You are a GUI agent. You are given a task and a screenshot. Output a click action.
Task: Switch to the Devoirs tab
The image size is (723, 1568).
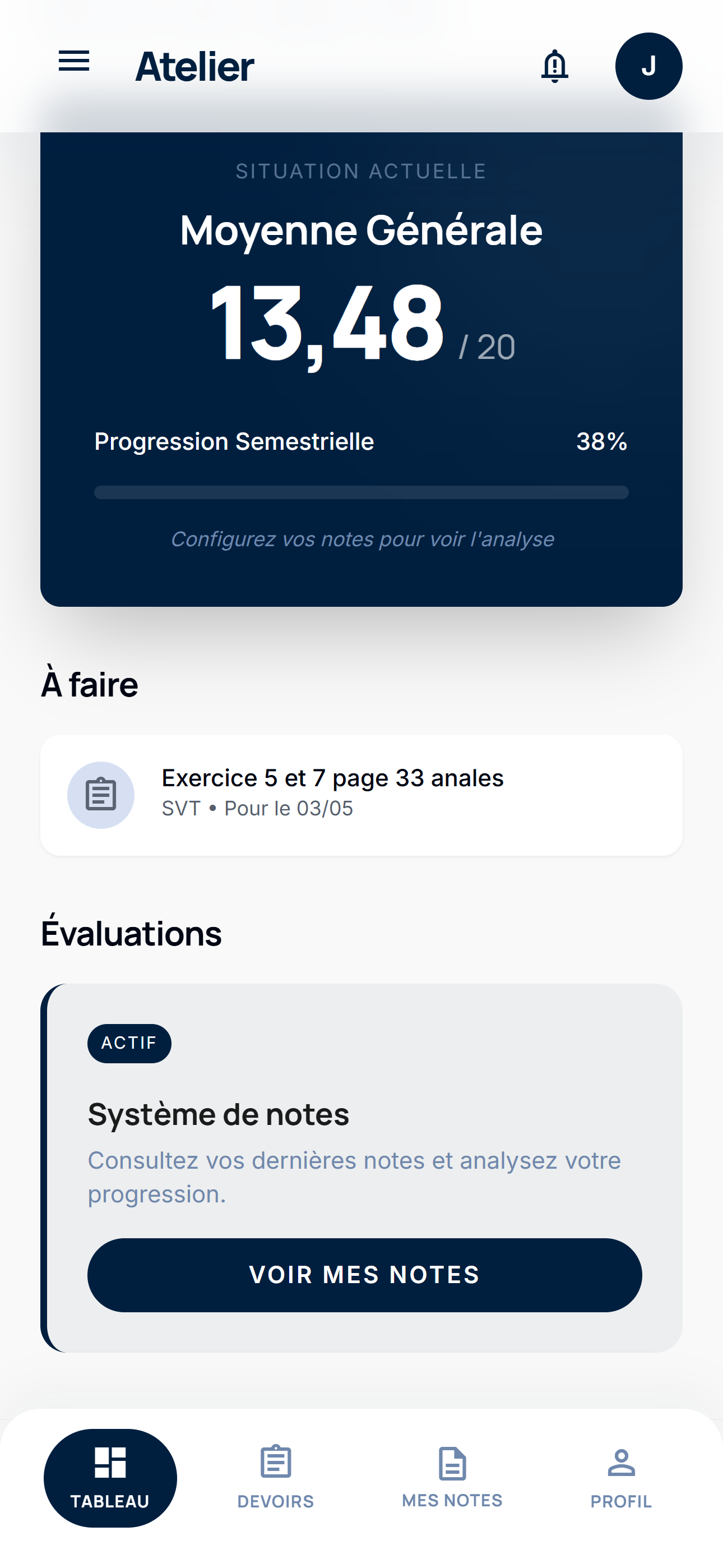tap(276, 1477)
